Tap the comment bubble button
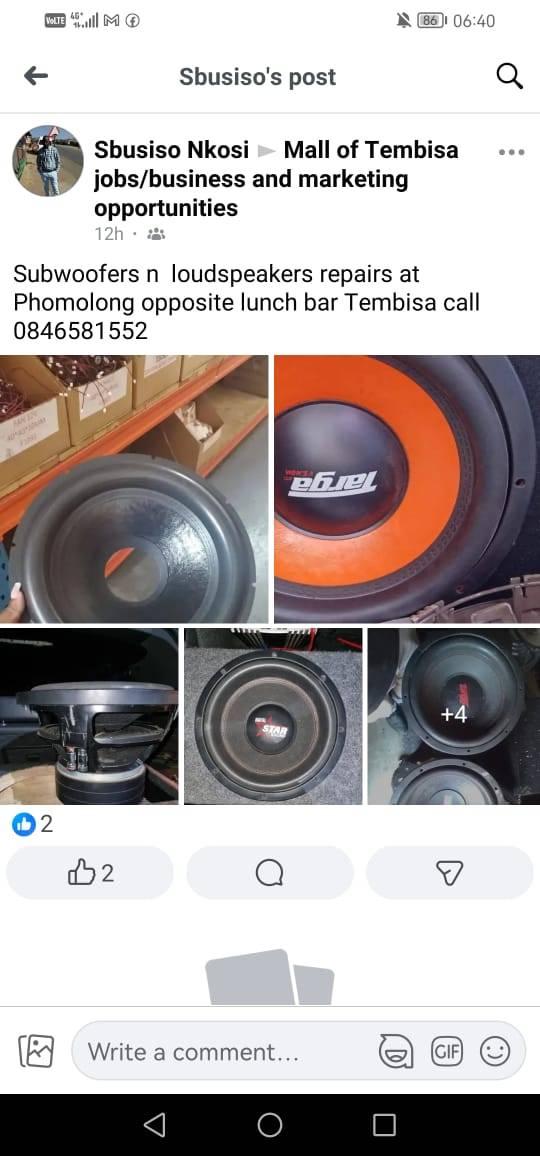 coord(270,873)
